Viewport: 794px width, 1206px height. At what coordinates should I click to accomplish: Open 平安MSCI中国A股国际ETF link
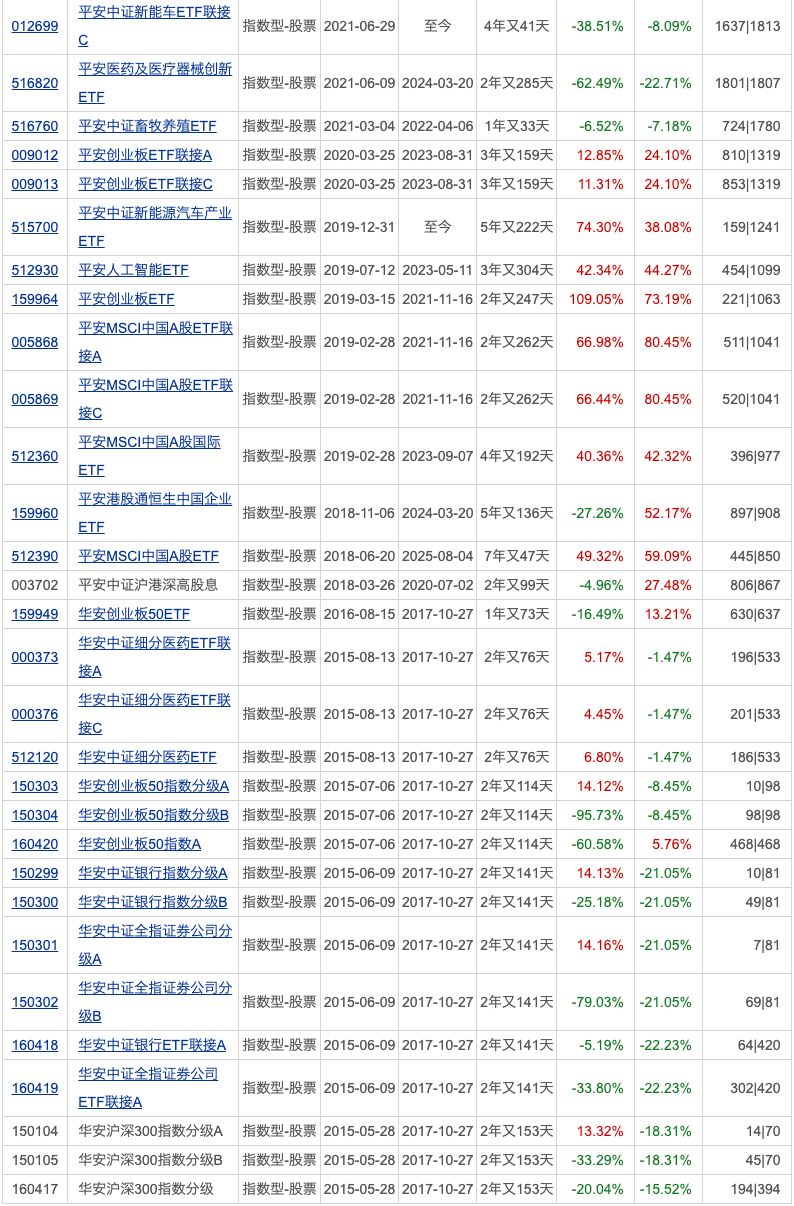[x=148, y=441]
